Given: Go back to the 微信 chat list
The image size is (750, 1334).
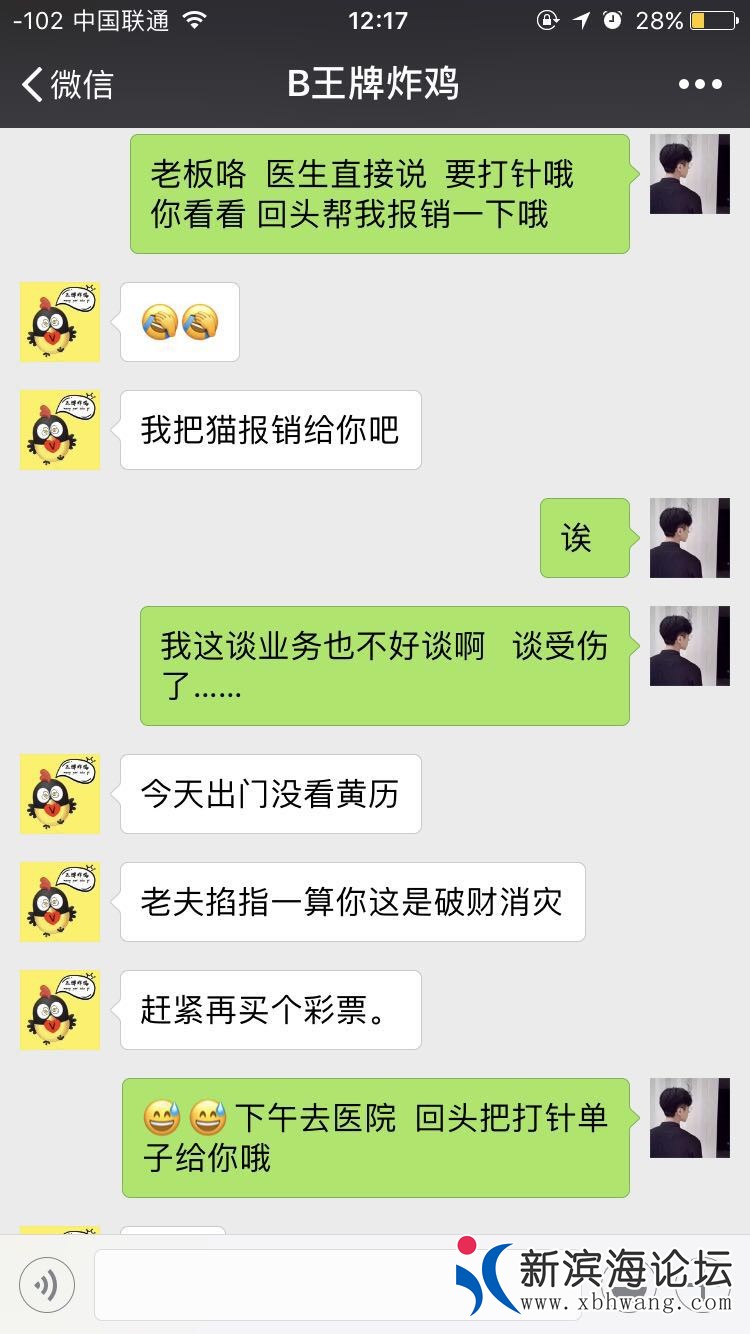Looking at the screenshot, I should pyautogui.click(x=66, y=85).
